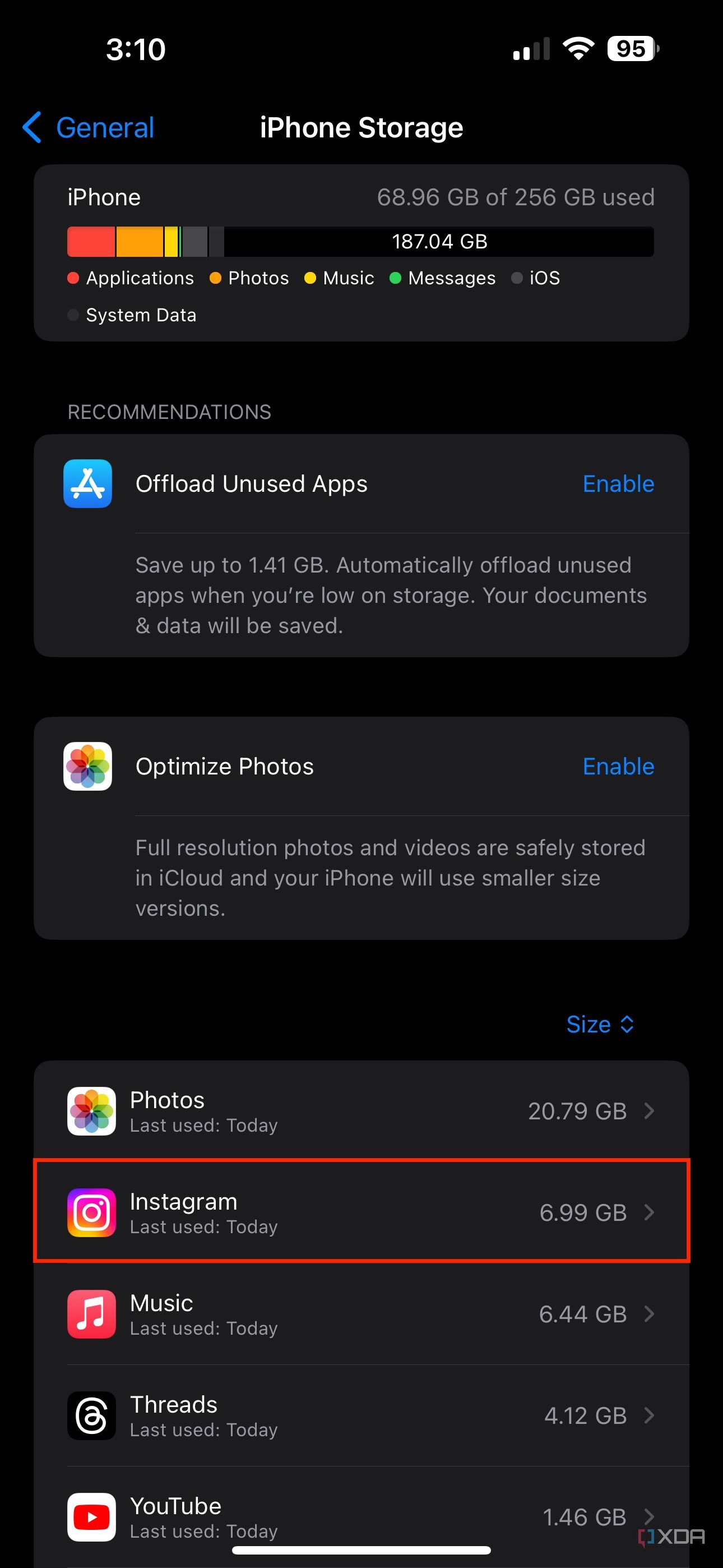
Task: Click the storage usage bar graph
Action: [359, 242]
